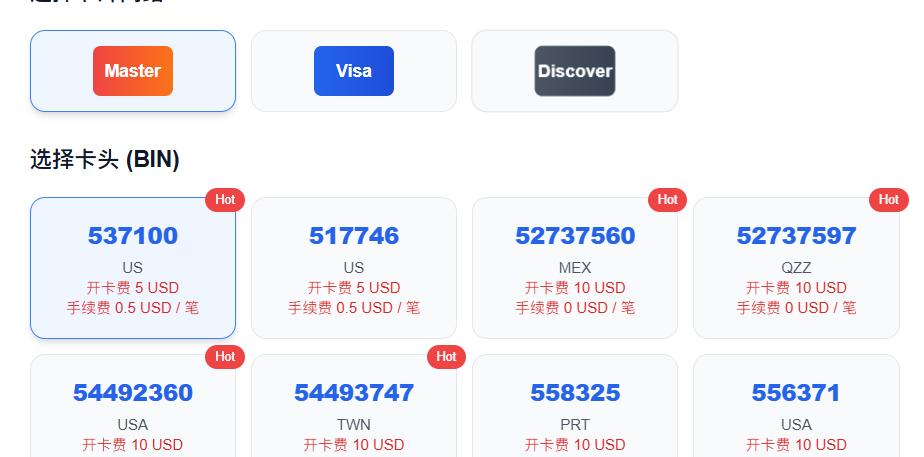924x457 pixels.
Task: Select BIN 537100 card
Action: tap(133, 268)
